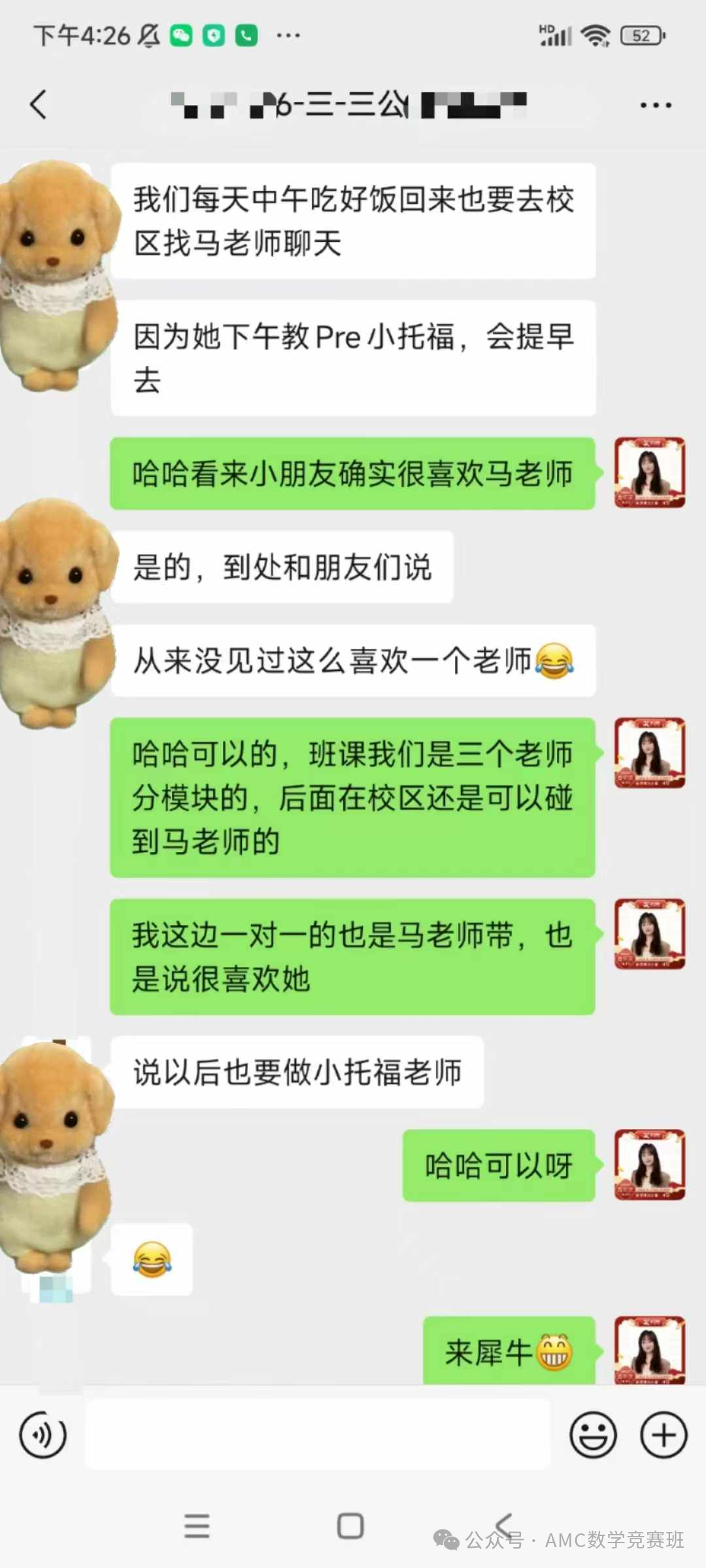Open the system recent apps button
The image size is (706, 1568).
197,1526
